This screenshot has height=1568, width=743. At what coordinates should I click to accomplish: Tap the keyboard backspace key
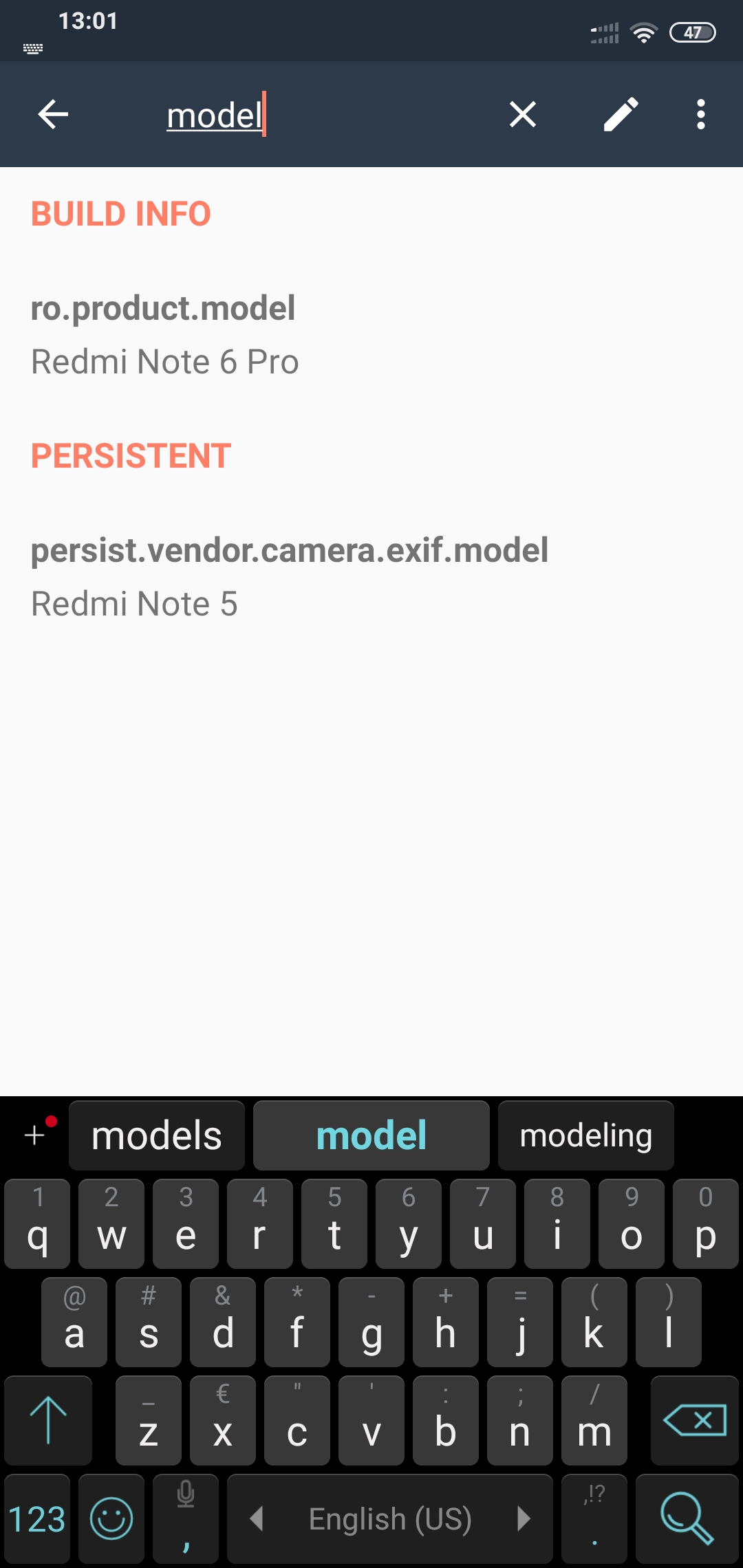point(695,1420)
